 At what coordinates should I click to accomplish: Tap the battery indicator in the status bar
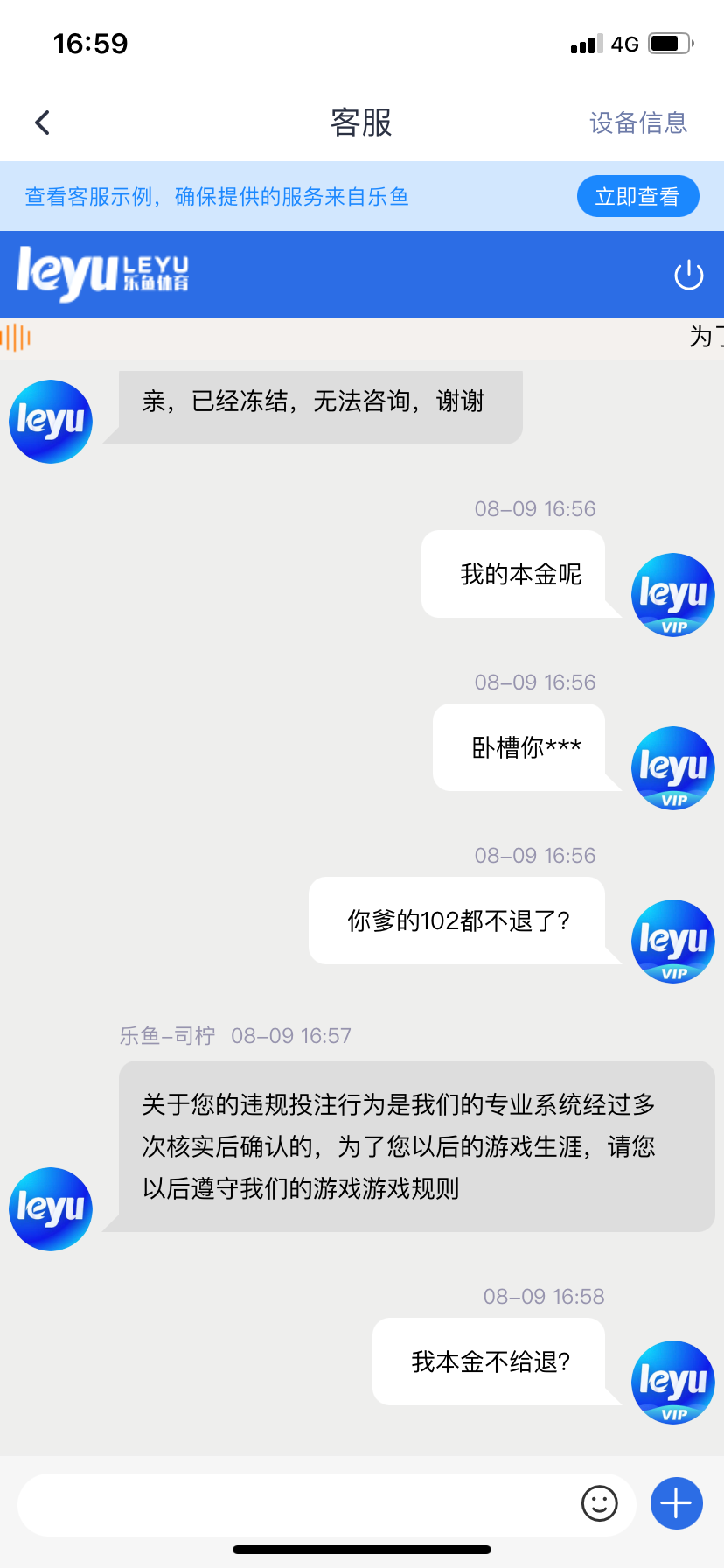coord(672,42)
